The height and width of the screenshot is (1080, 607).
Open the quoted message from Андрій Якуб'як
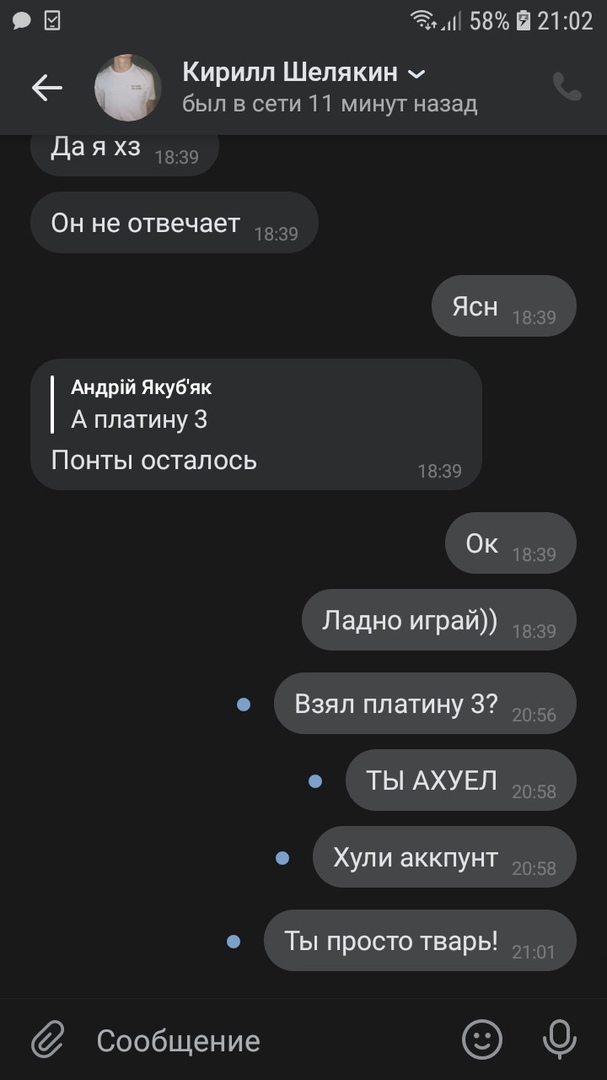click(140, 404)
